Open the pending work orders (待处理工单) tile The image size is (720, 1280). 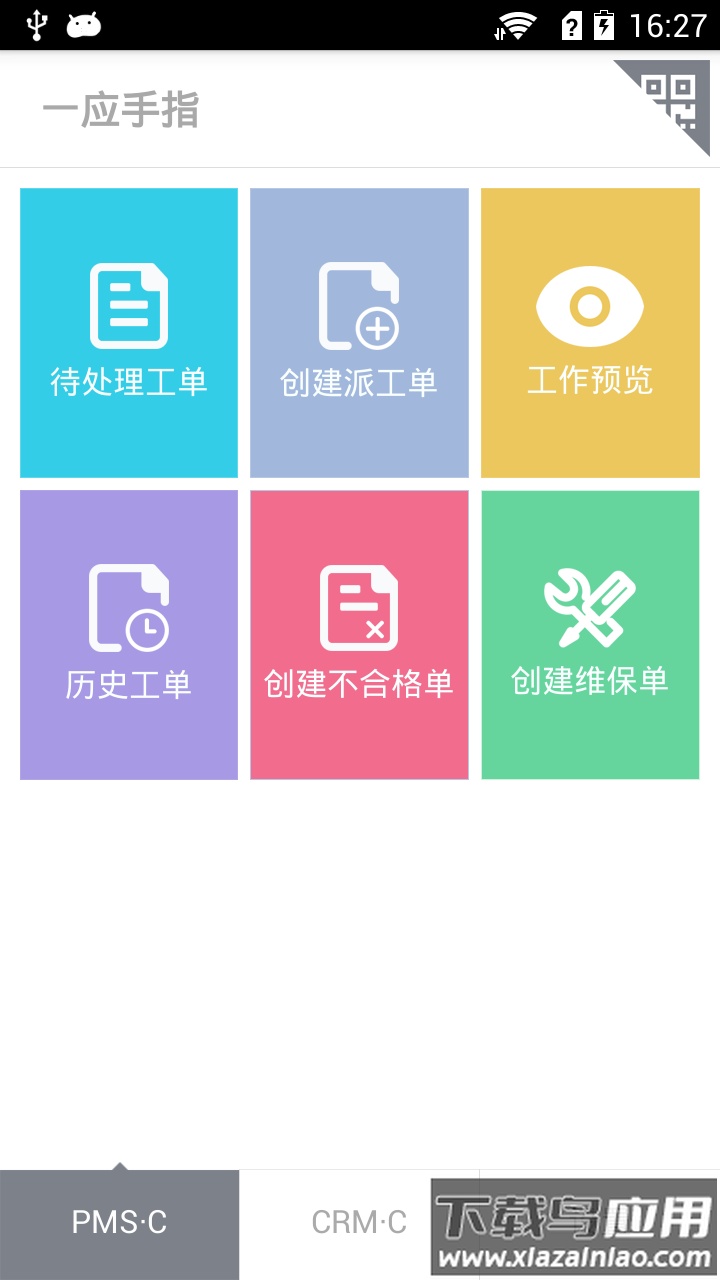click(128, 332)
